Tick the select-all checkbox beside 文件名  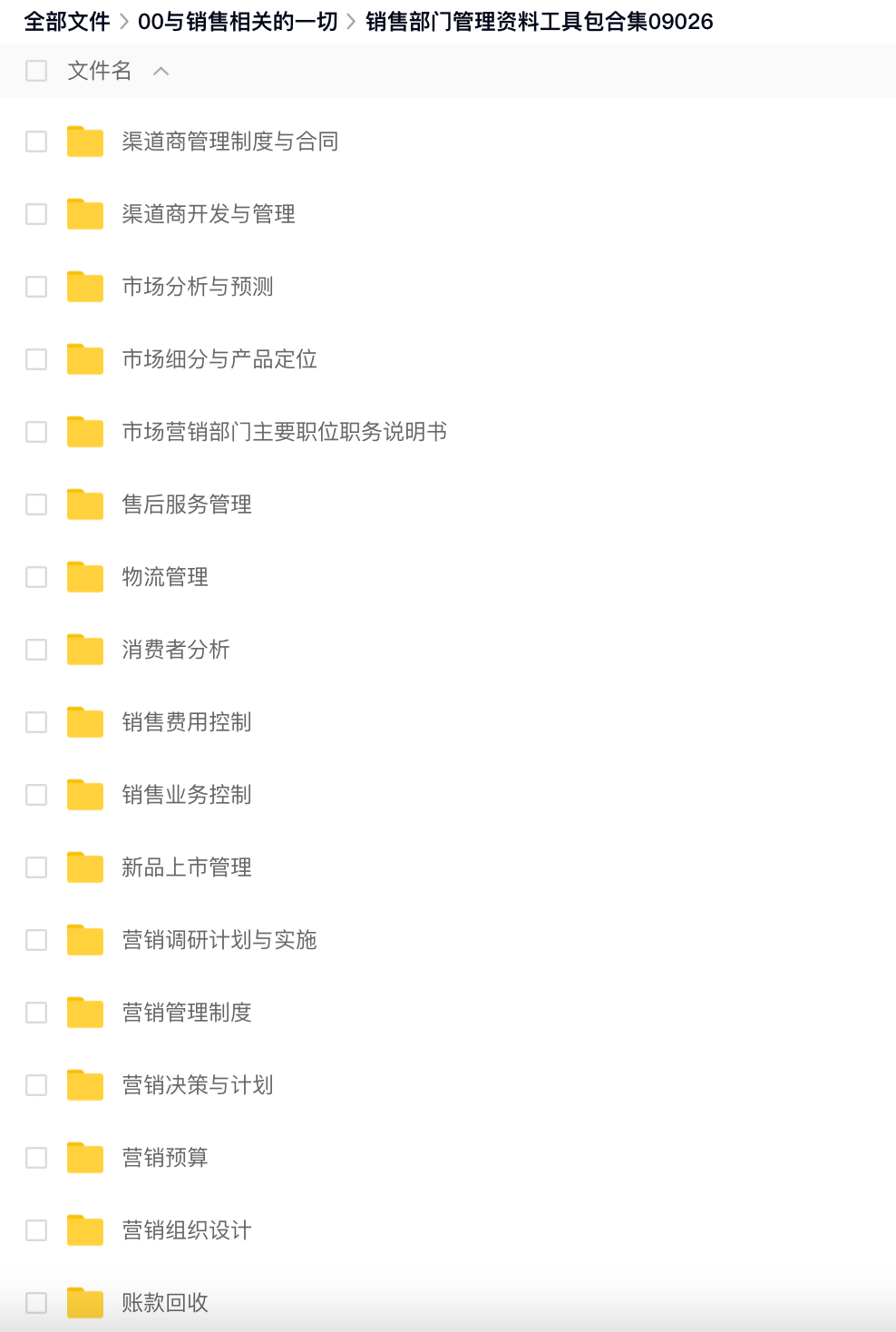(x=36, y=71)
